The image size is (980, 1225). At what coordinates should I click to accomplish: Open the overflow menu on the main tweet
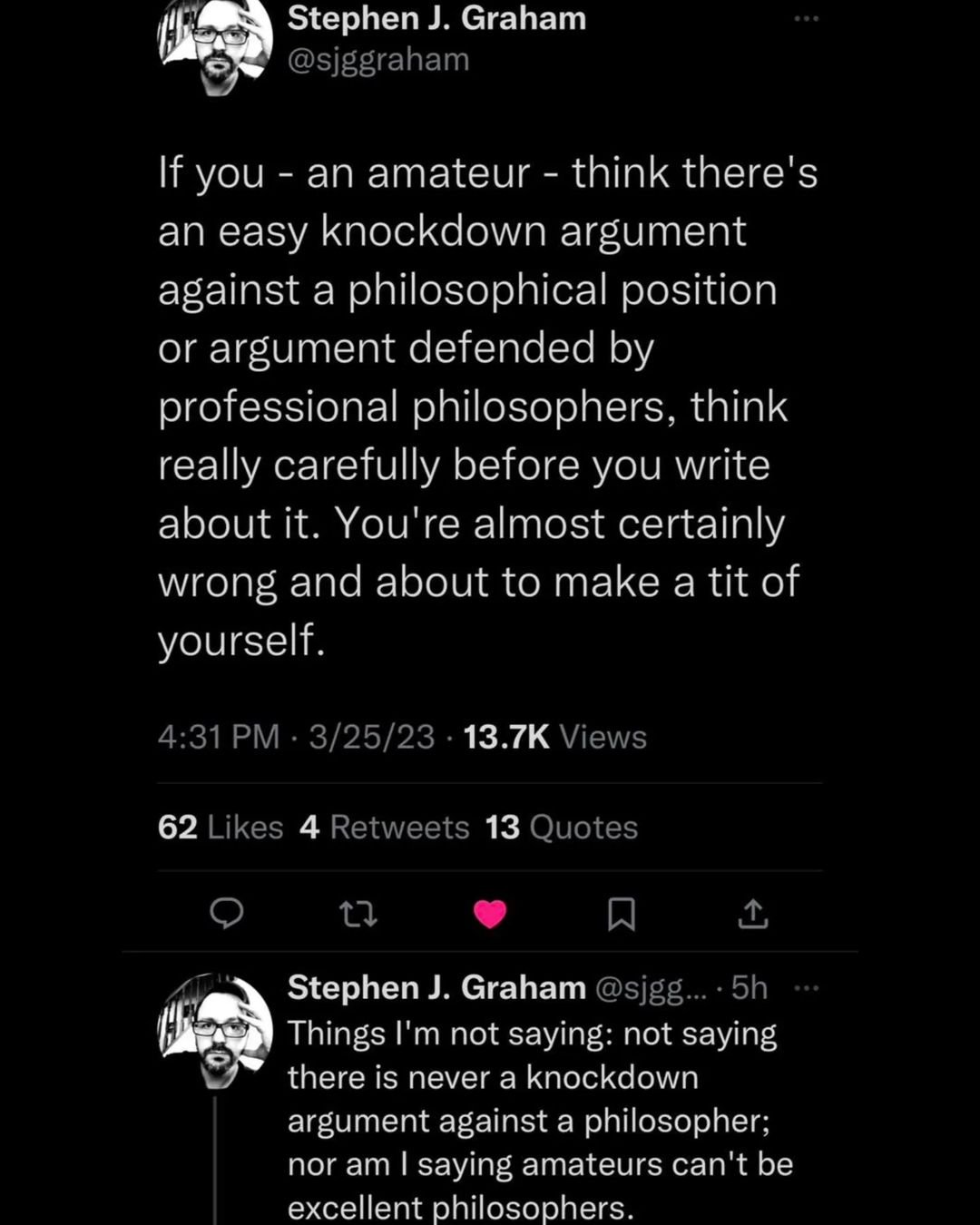[806, 18]
